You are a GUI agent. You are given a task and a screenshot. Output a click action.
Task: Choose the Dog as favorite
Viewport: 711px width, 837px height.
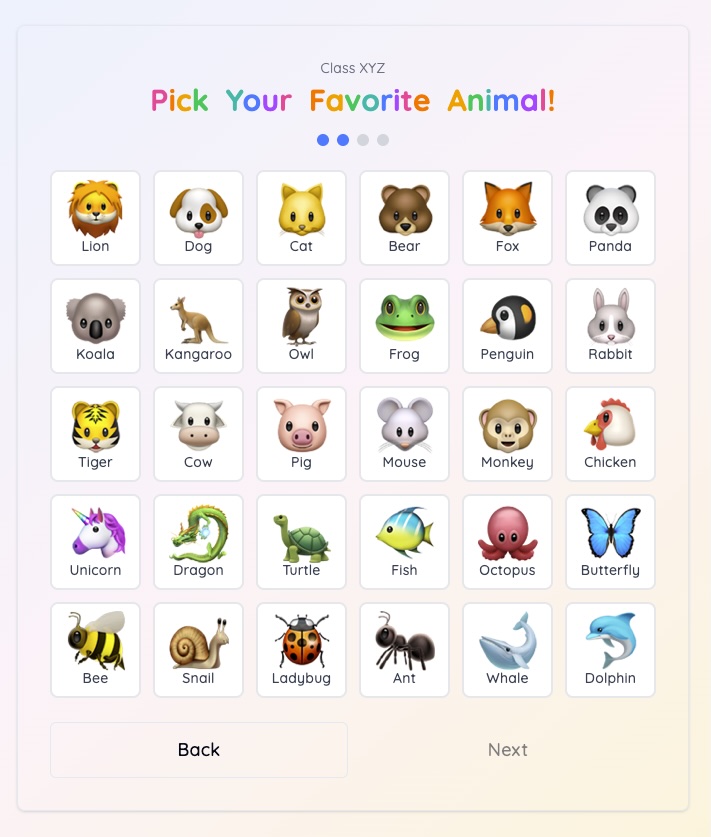[198, 218]
